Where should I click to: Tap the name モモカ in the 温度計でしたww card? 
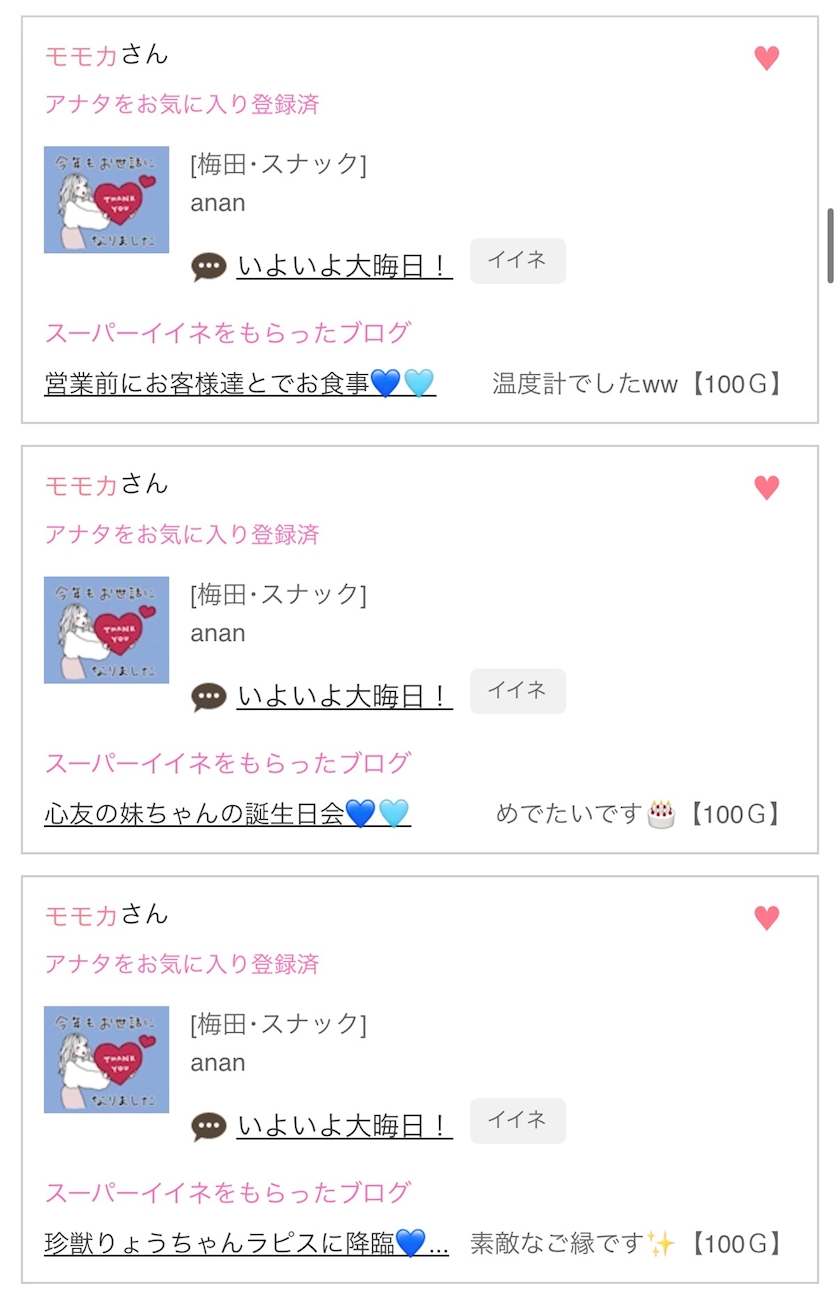(81, 56)
